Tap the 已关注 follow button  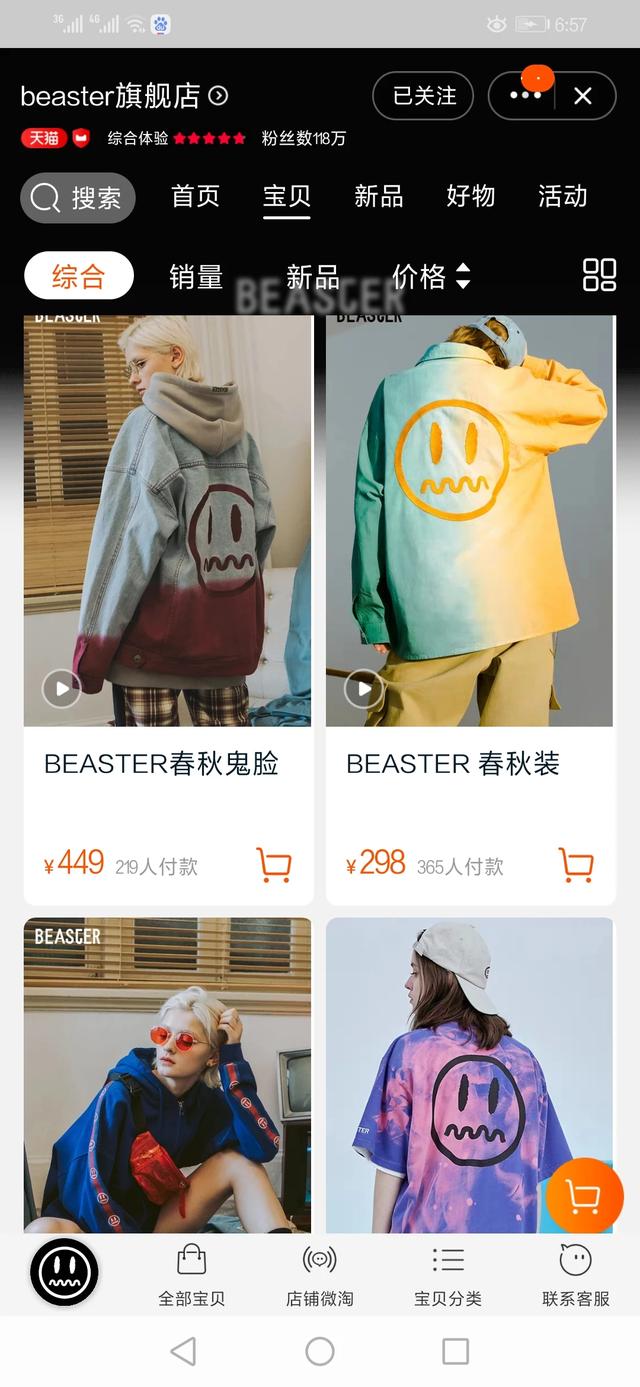(x=424, y=96)
